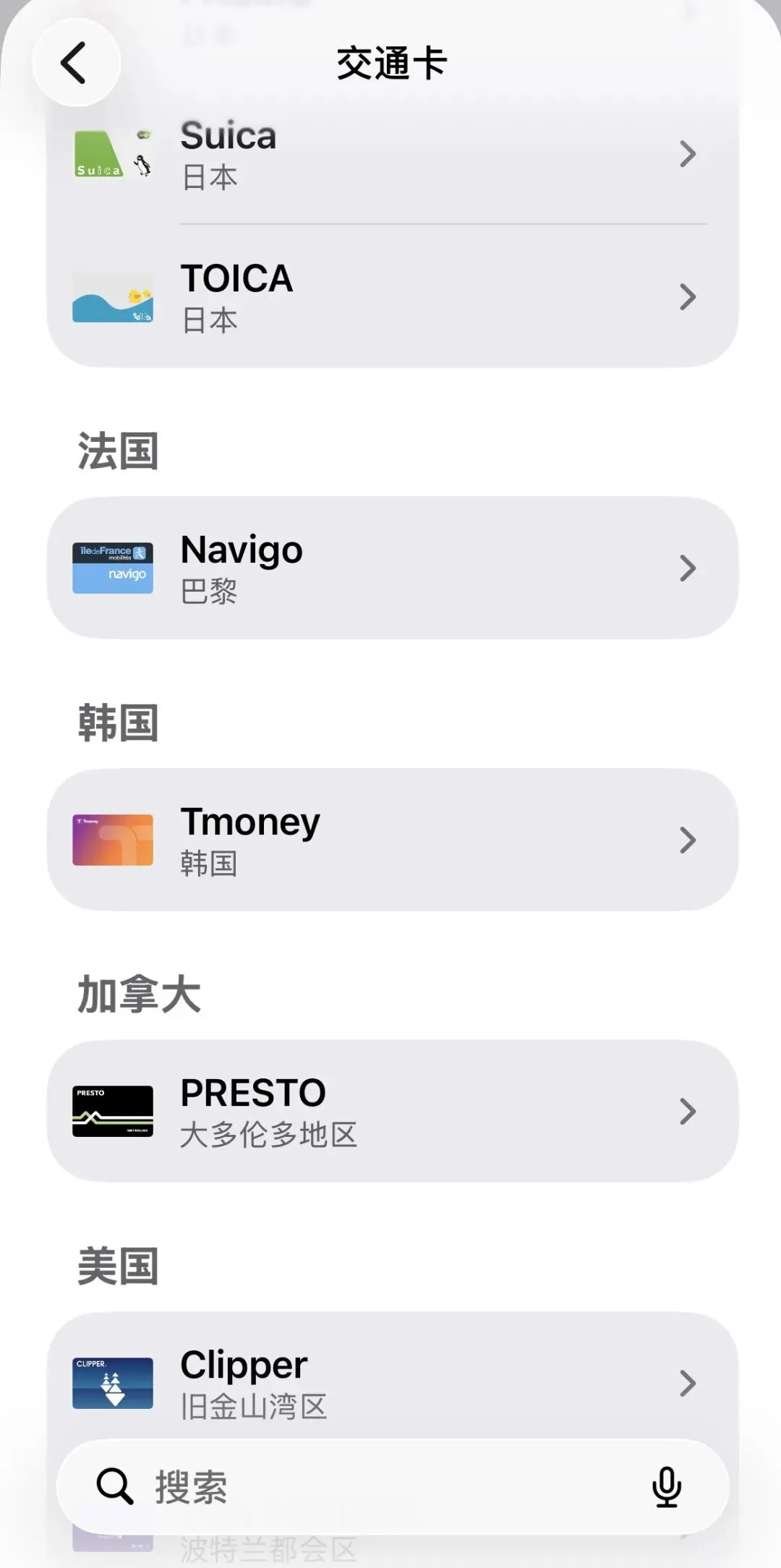Tap the 搜索 search field
The width and height of the screenshot is (781, 1568).
(x=362, y=1487)
